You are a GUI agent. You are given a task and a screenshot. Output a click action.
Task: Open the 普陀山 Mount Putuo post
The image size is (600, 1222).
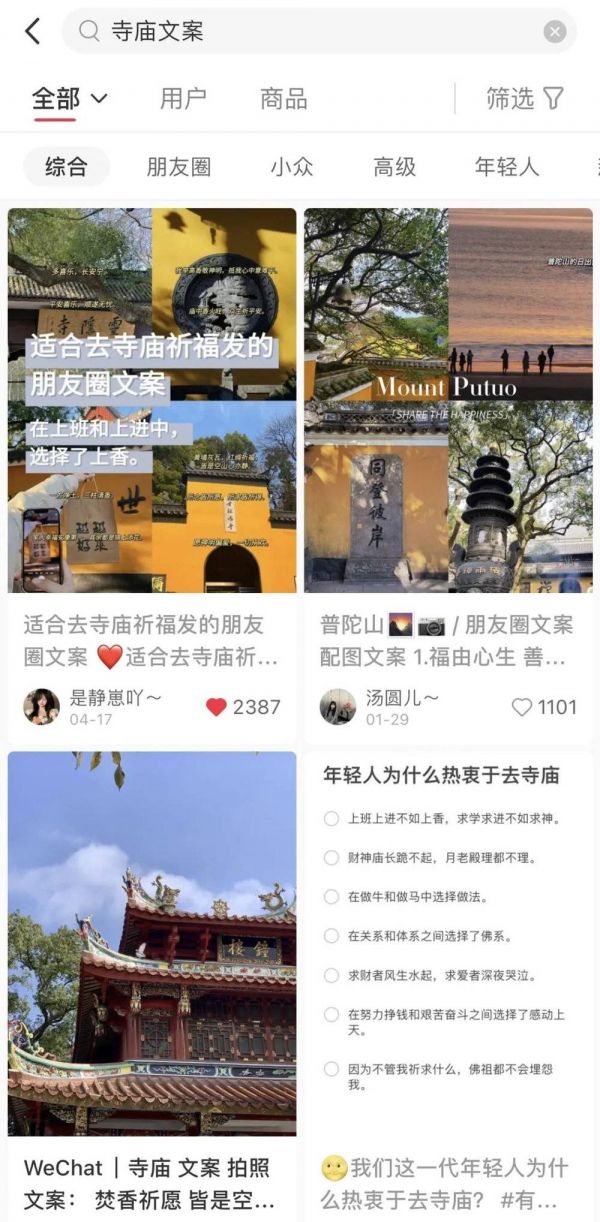click(448, 400)
